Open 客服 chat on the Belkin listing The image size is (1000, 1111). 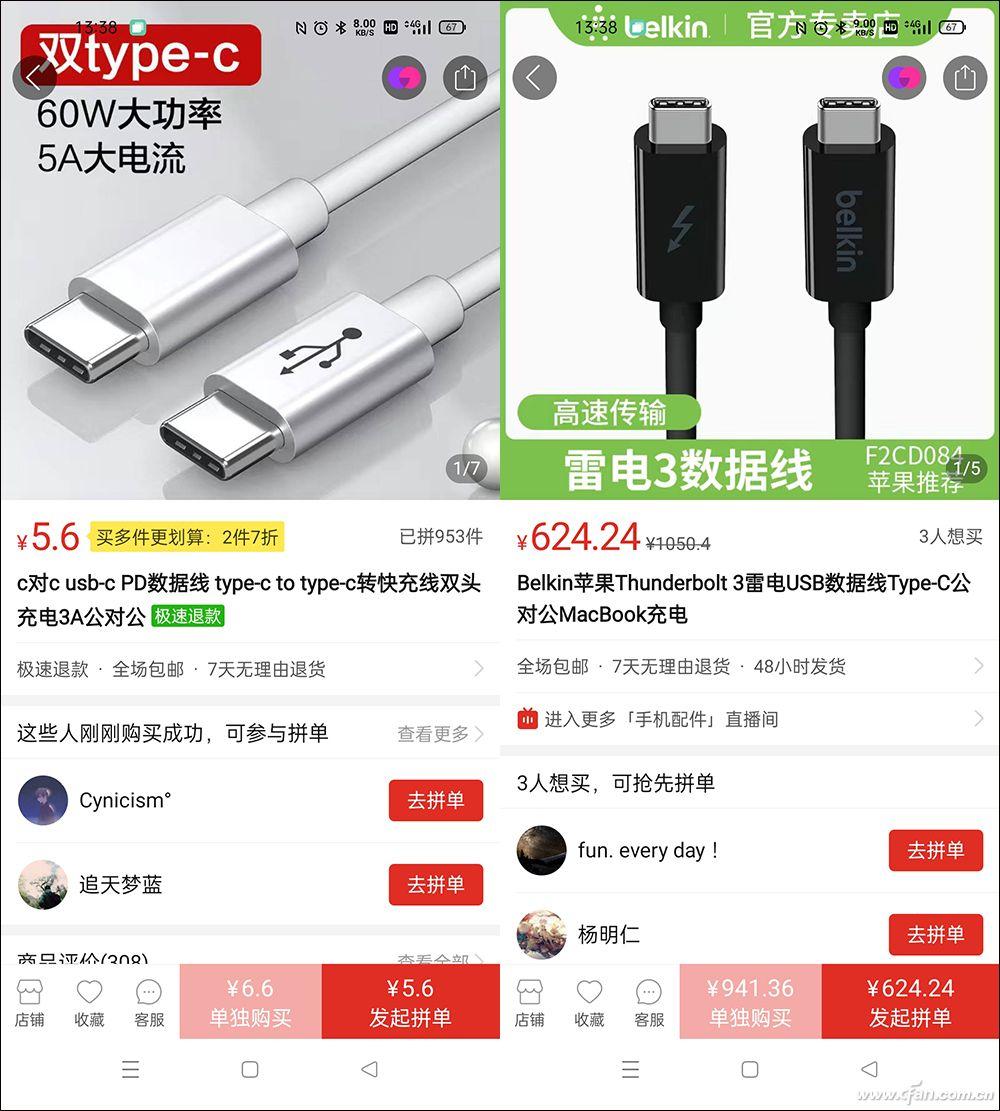[x=648, y=1003]
